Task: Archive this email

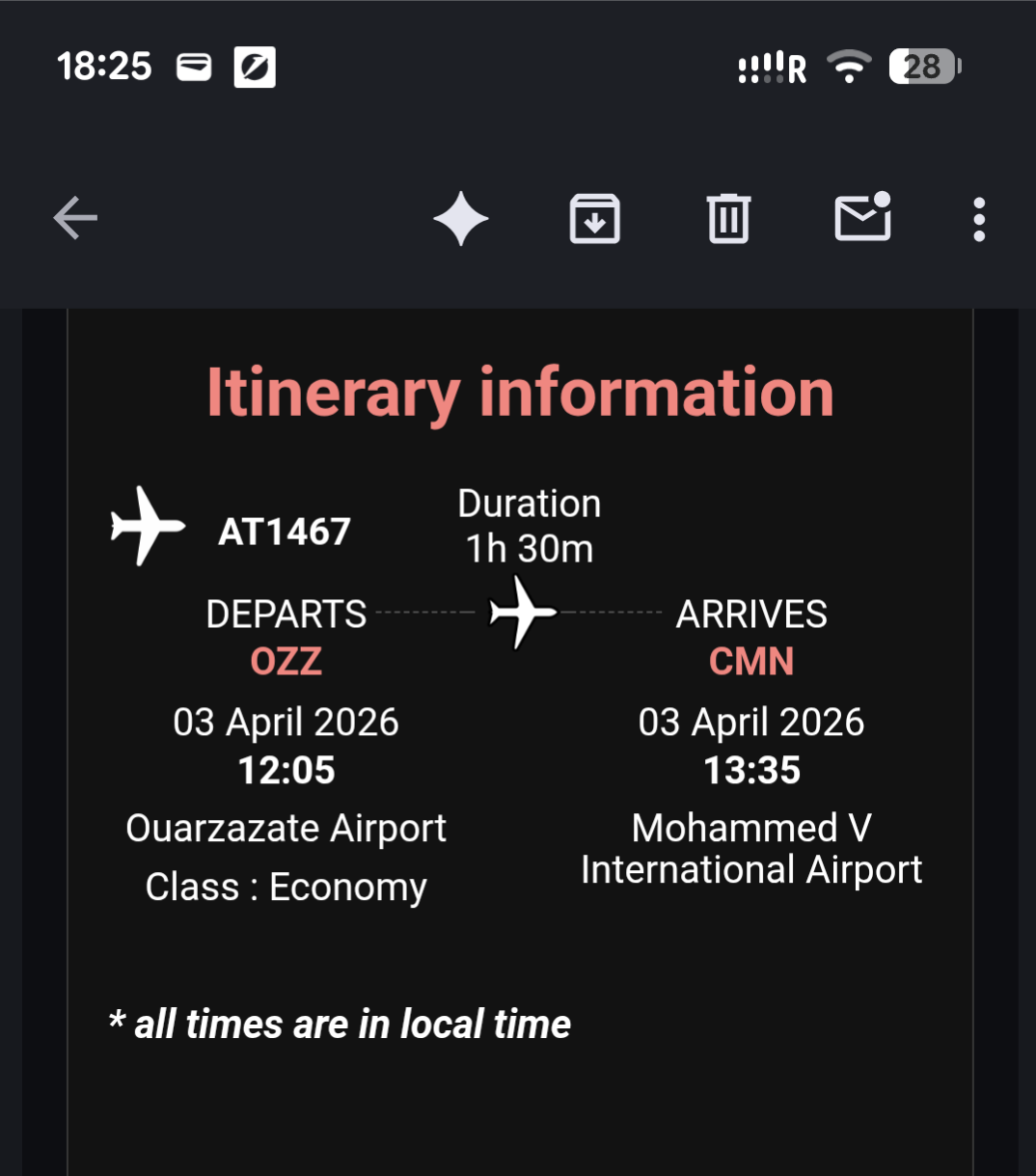Action: (595, 218)
